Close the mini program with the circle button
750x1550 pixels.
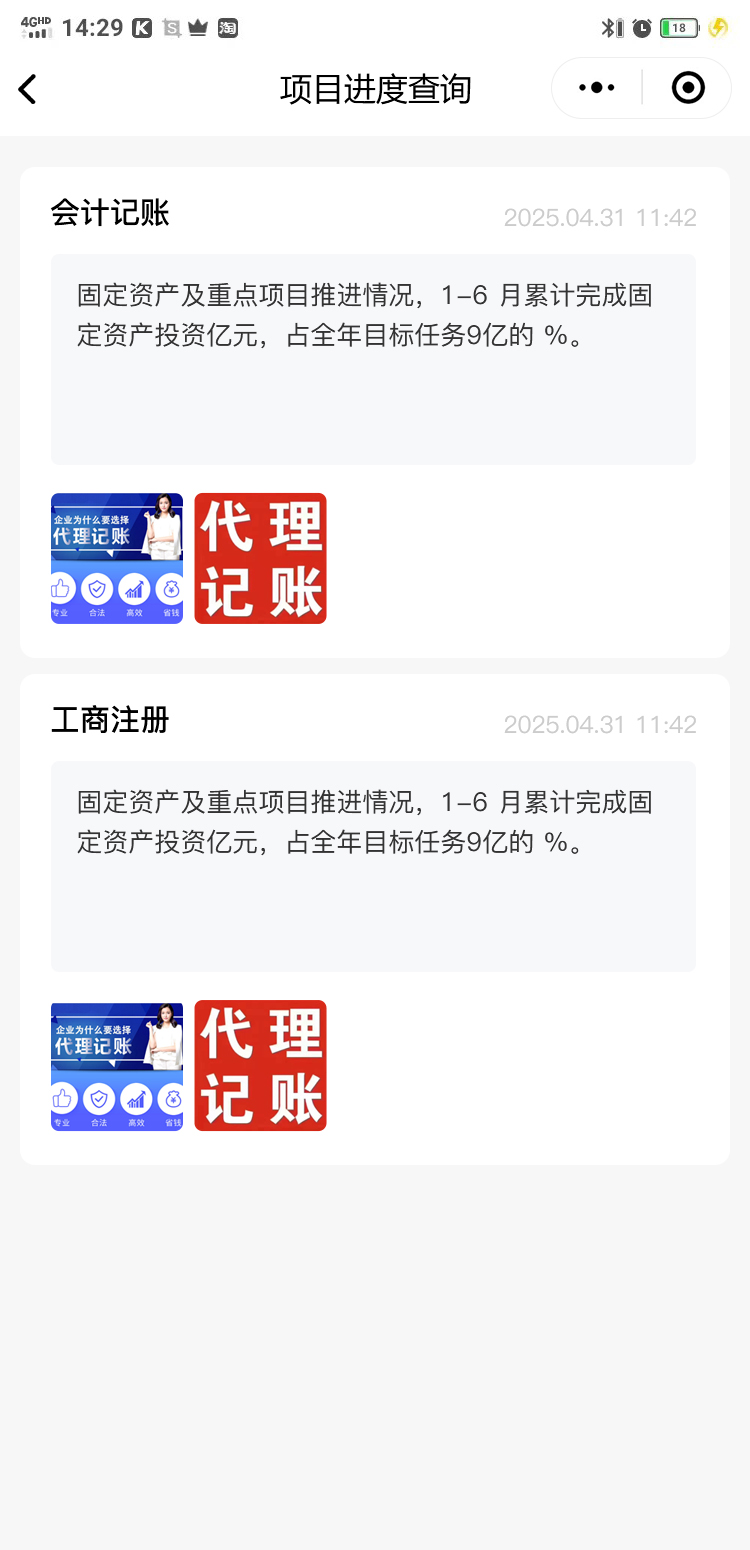688,88
